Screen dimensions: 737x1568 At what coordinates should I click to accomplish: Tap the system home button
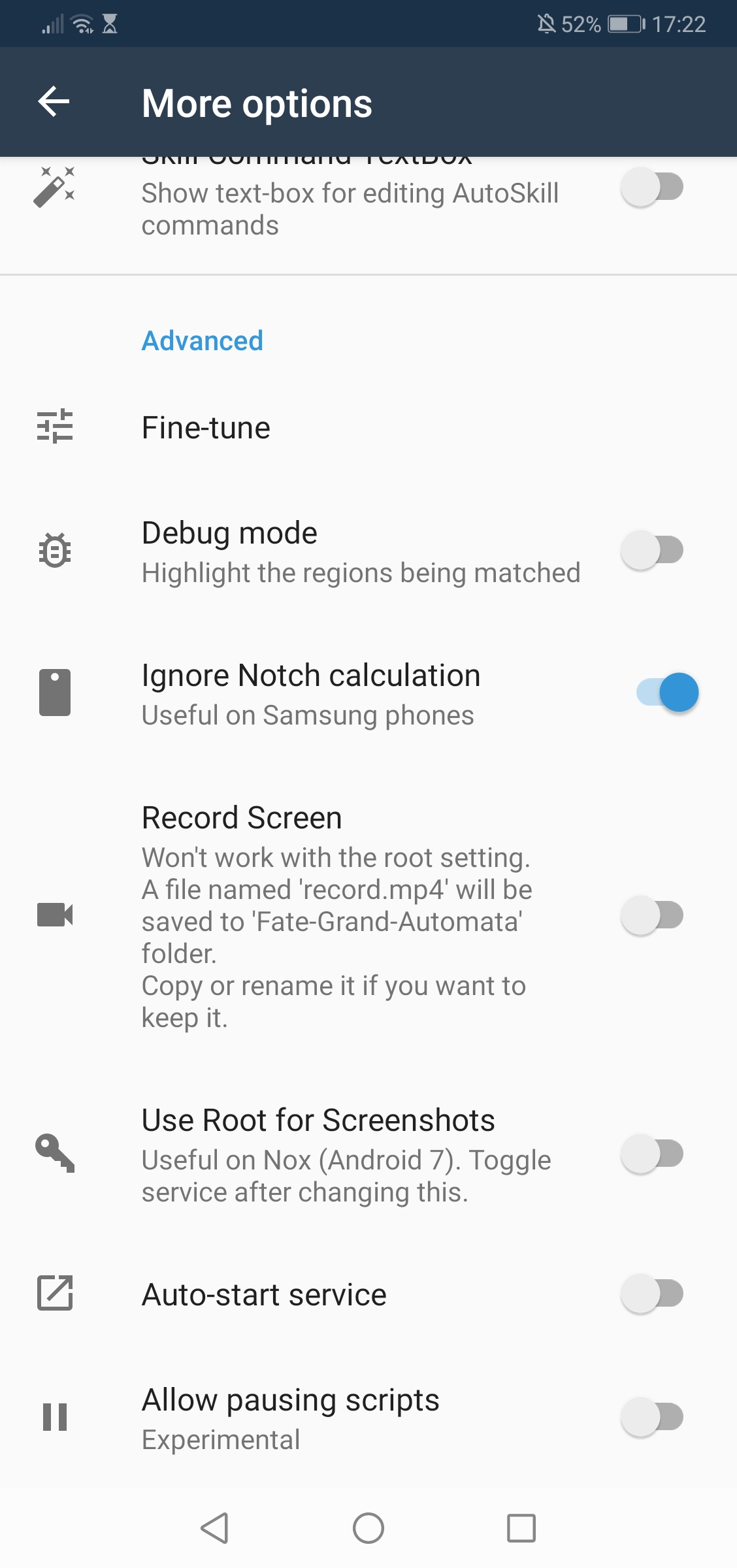point(368,1528)
